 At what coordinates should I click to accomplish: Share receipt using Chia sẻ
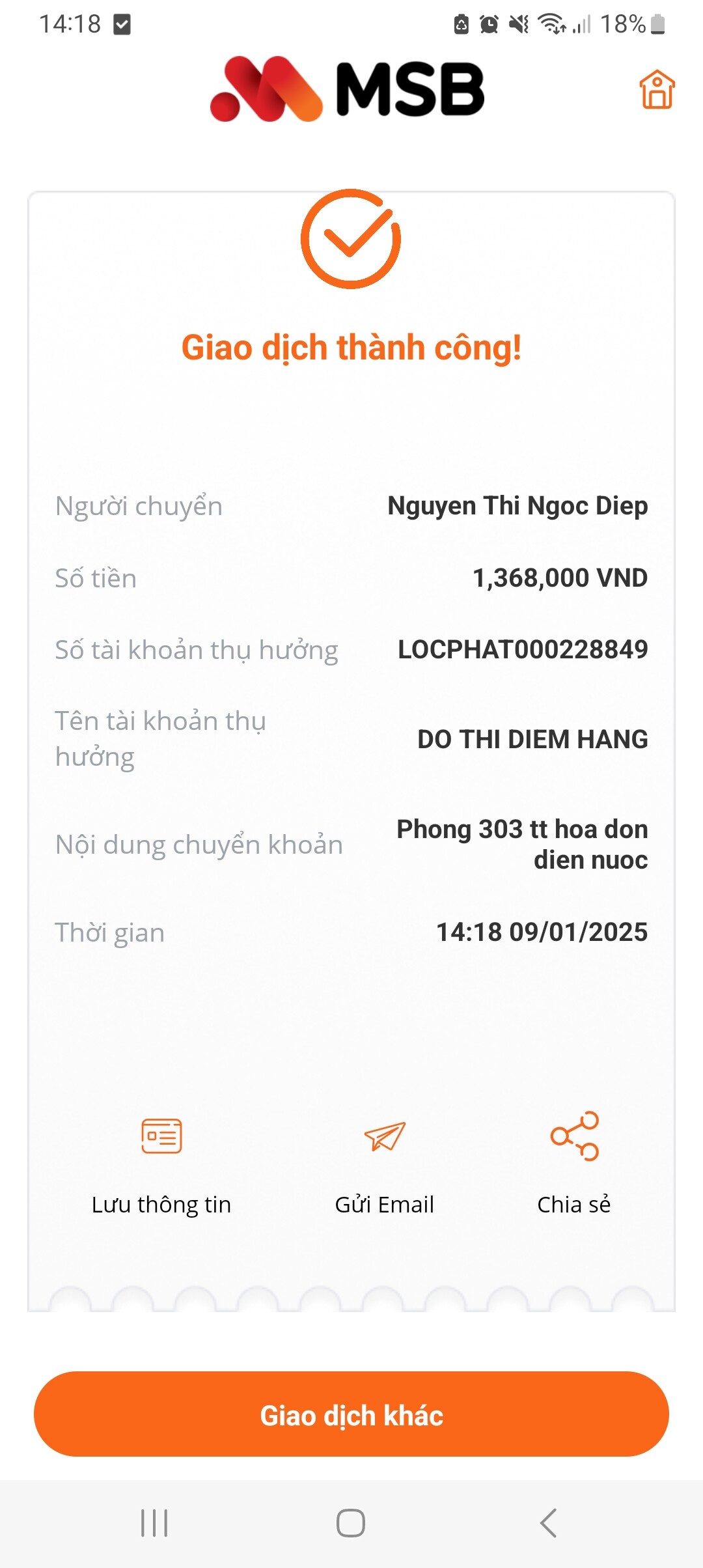click(x=574, y=1162)
